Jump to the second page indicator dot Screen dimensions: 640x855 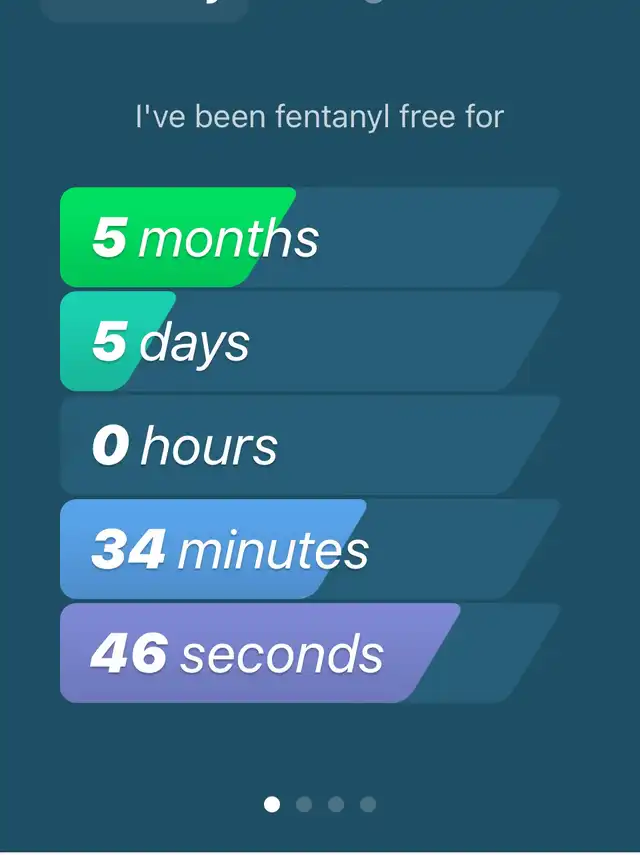[304, 804]
